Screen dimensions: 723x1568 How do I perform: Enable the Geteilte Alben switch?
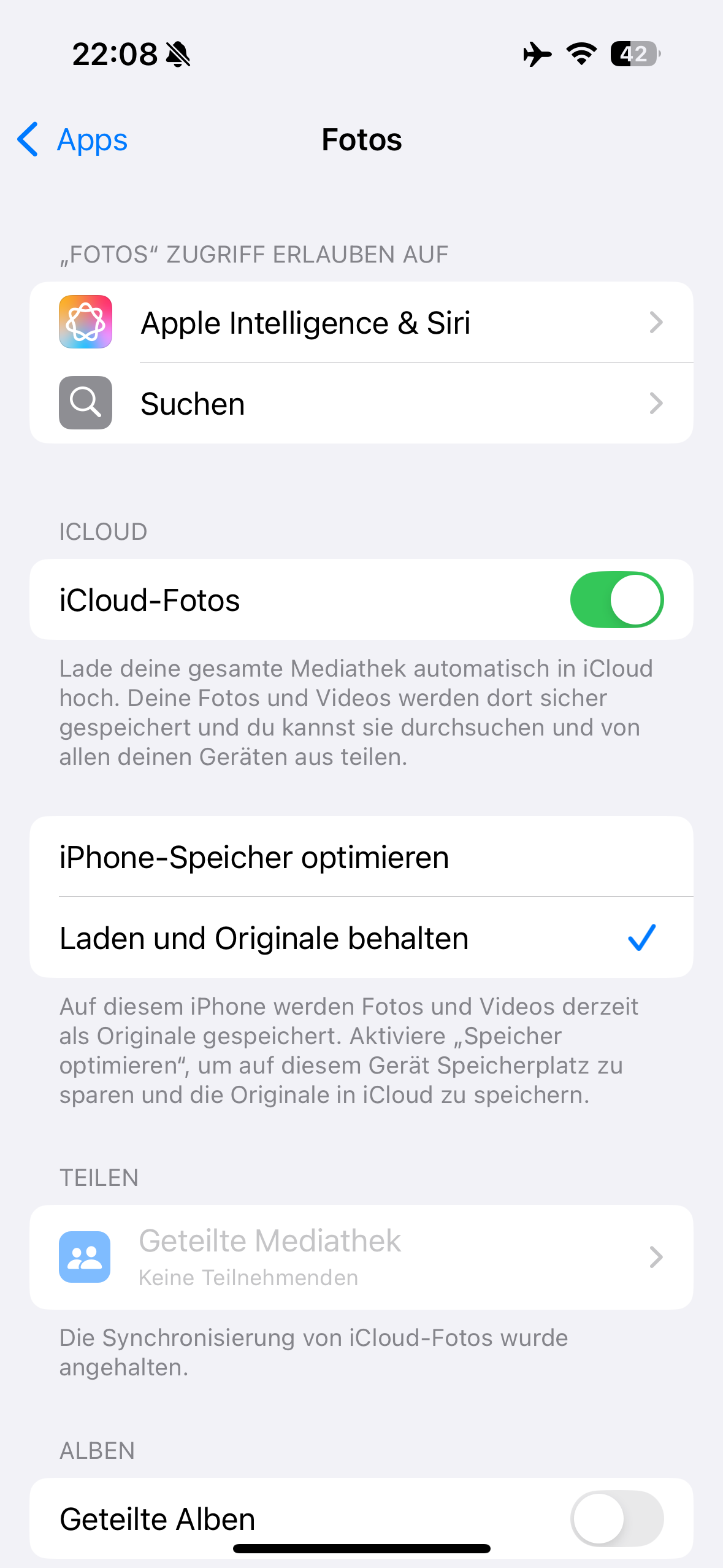[616, 1519]
